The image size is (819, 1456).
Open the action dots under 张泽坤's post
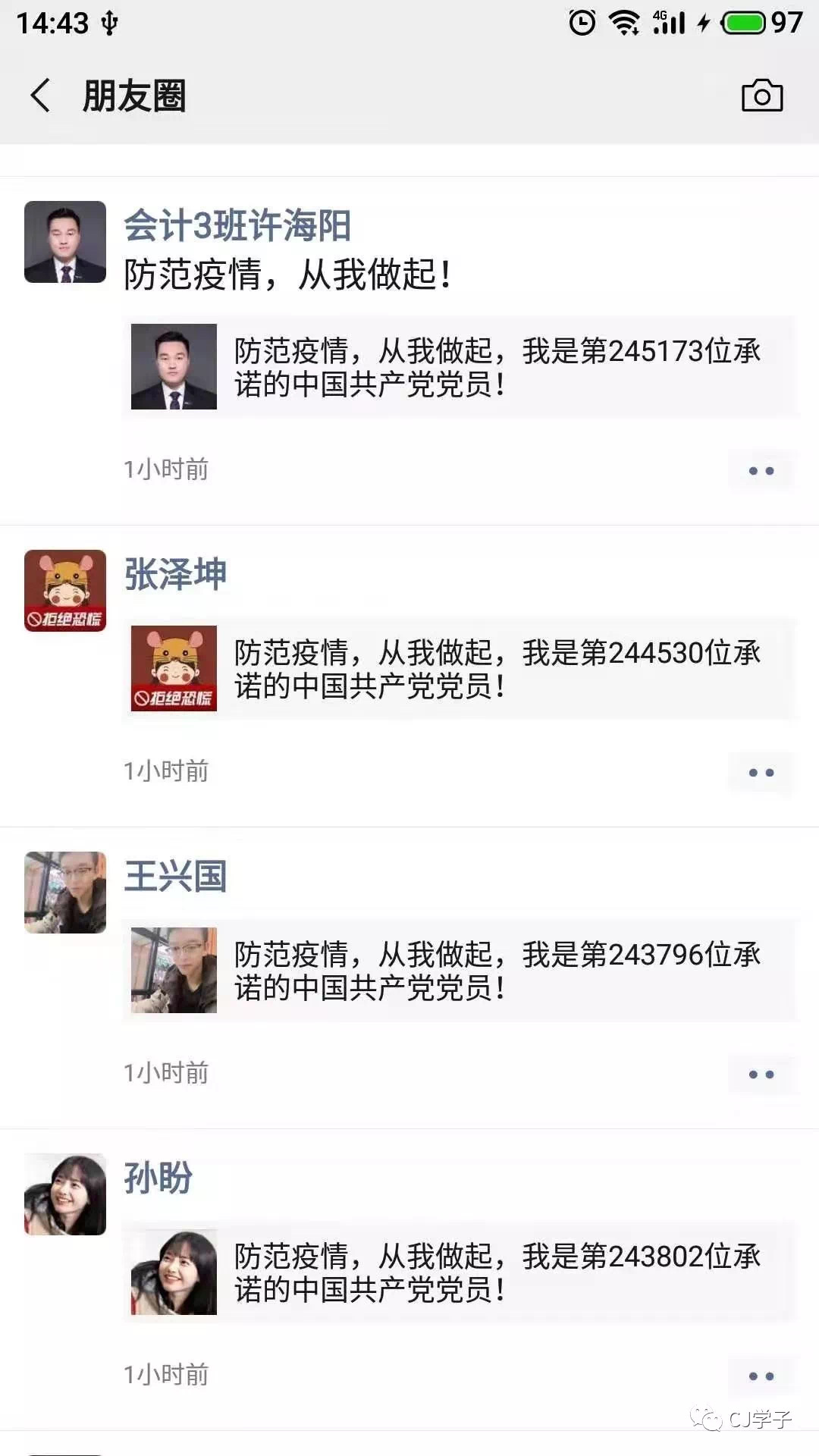pyautogui.click(x=761, y=773)
